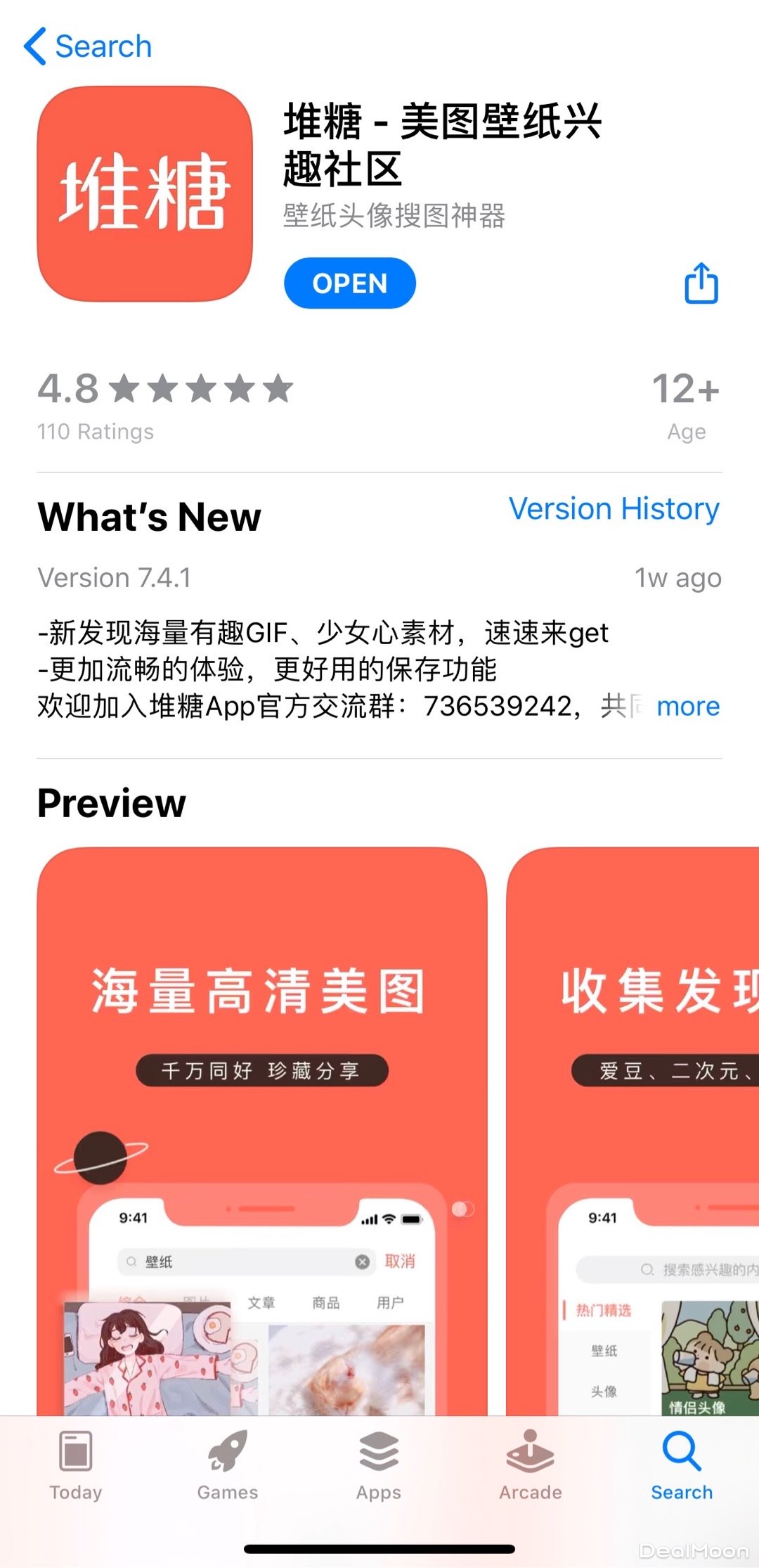View the 海量高清美图 preview screenshot
759x1568 pixels.
(261, 1125)
